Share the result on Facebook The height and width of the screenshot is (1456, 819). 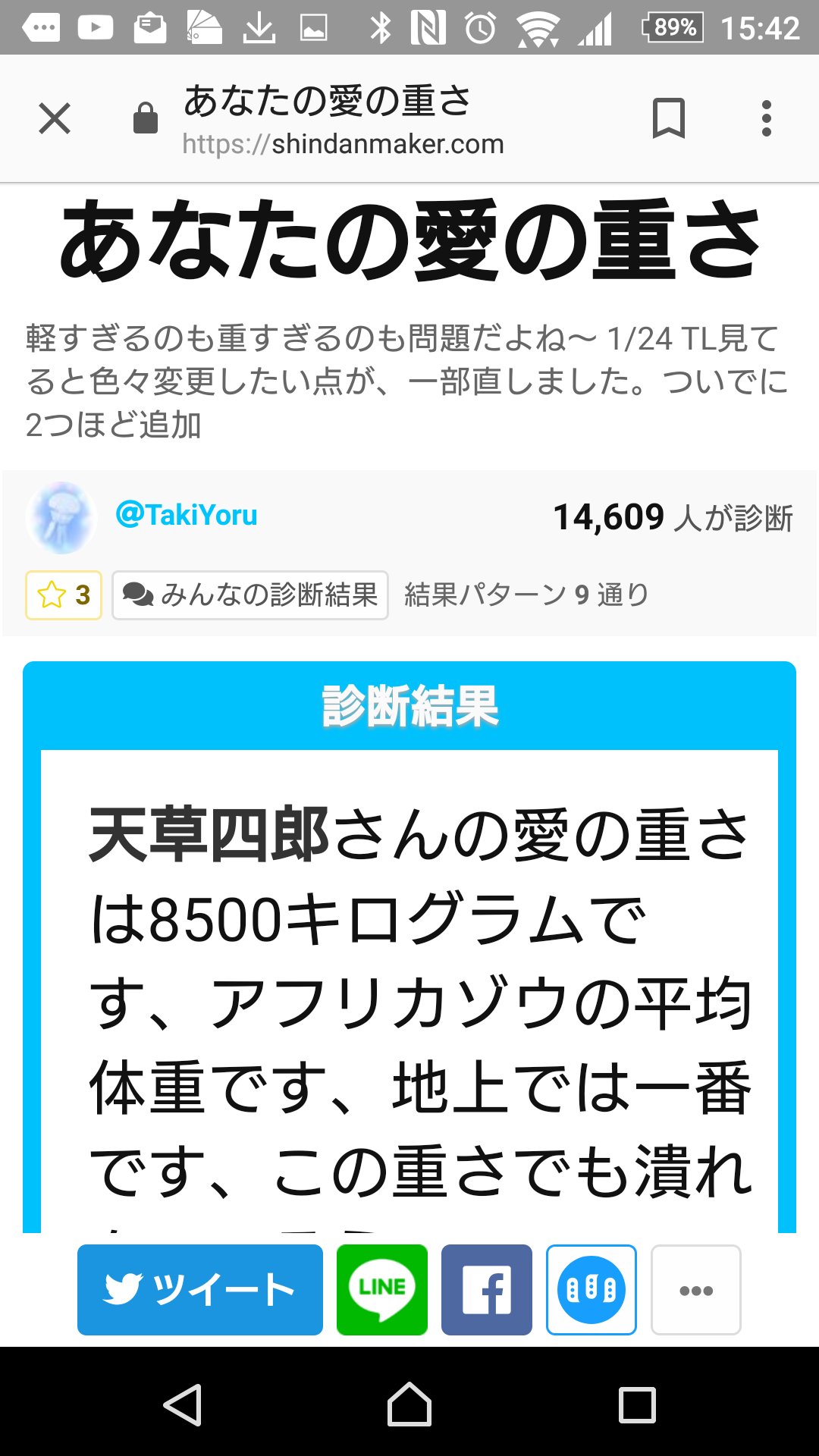(487, 1290)
